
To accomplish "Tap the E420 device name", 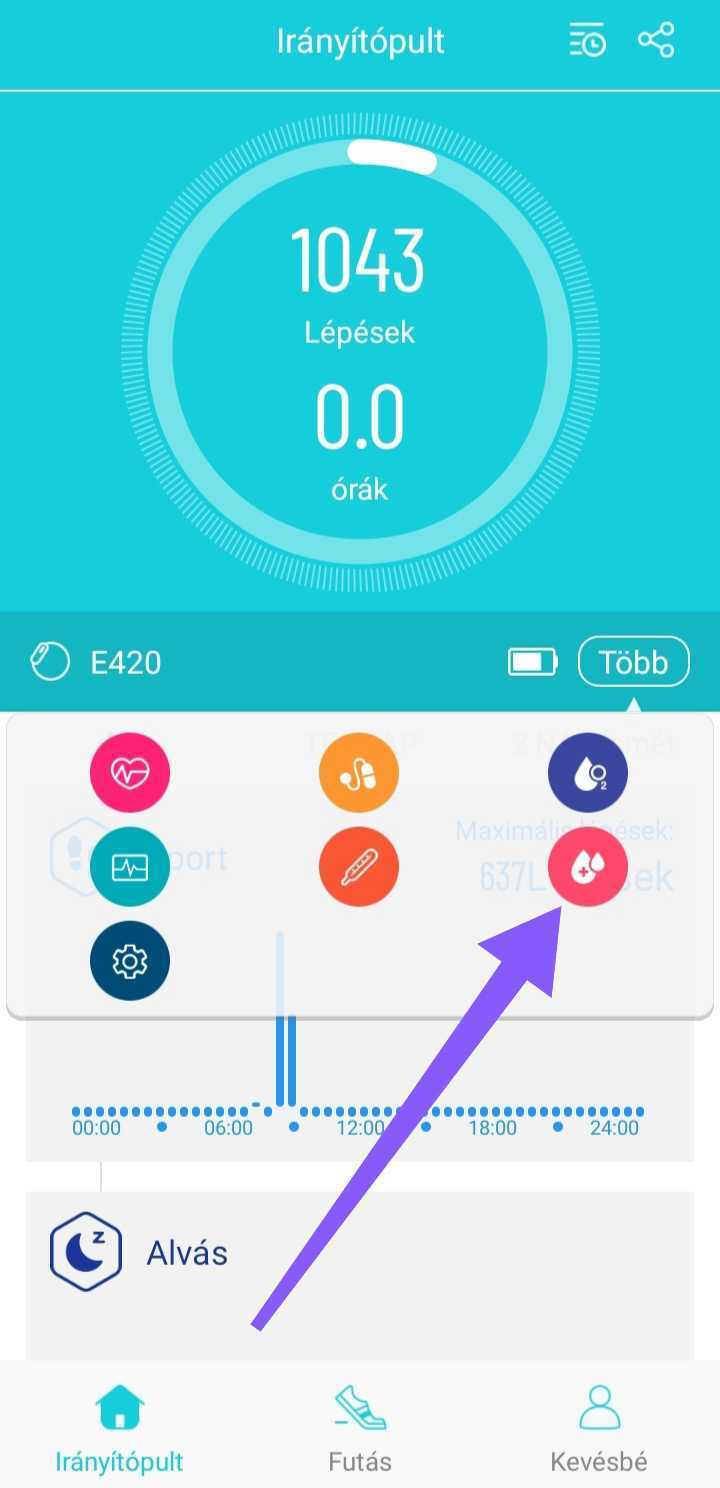I will click(125, 662).
